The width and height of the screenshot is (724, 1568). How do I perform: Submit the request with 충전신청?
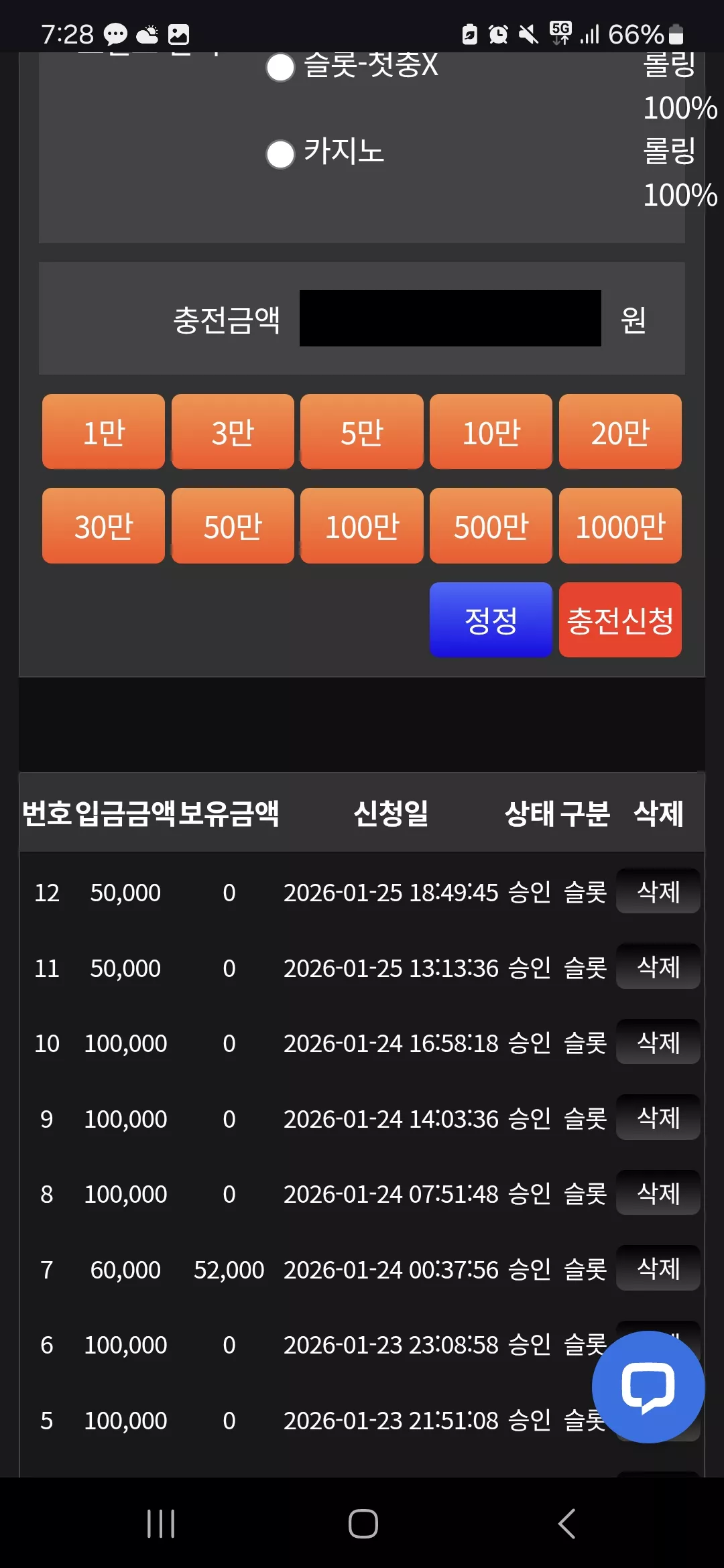(620, 620)
